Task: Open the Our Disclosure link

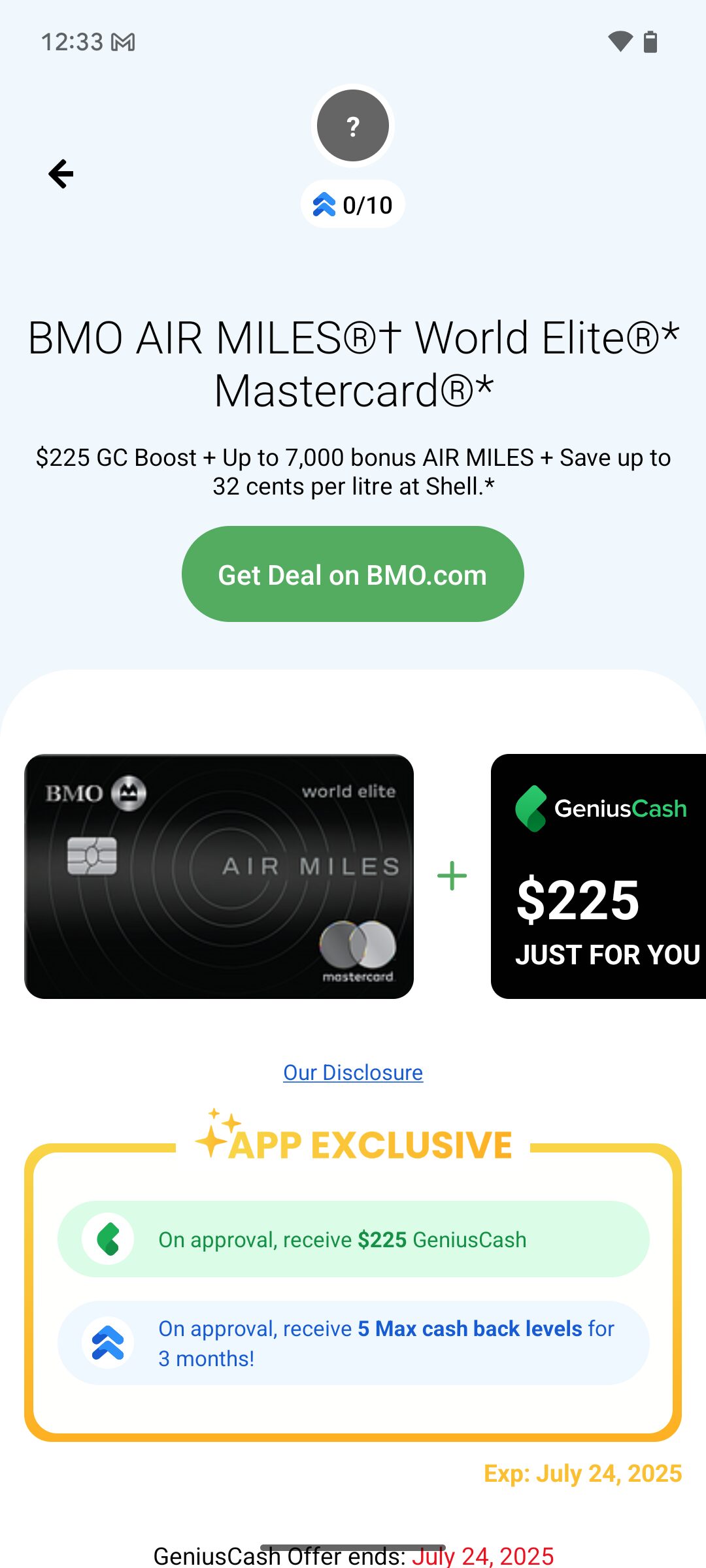Action: pyautogui.click(x=353, y=1073)
